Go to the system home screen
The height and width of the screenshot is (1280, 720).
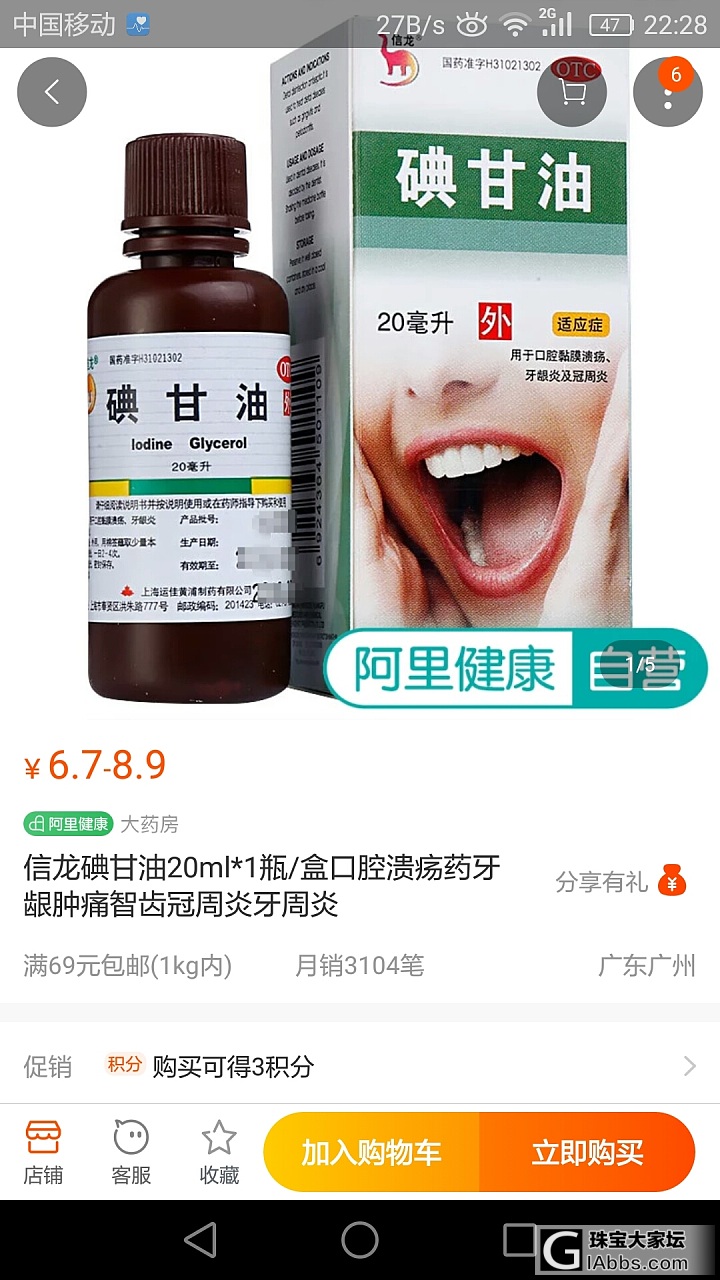[360, 1240]
